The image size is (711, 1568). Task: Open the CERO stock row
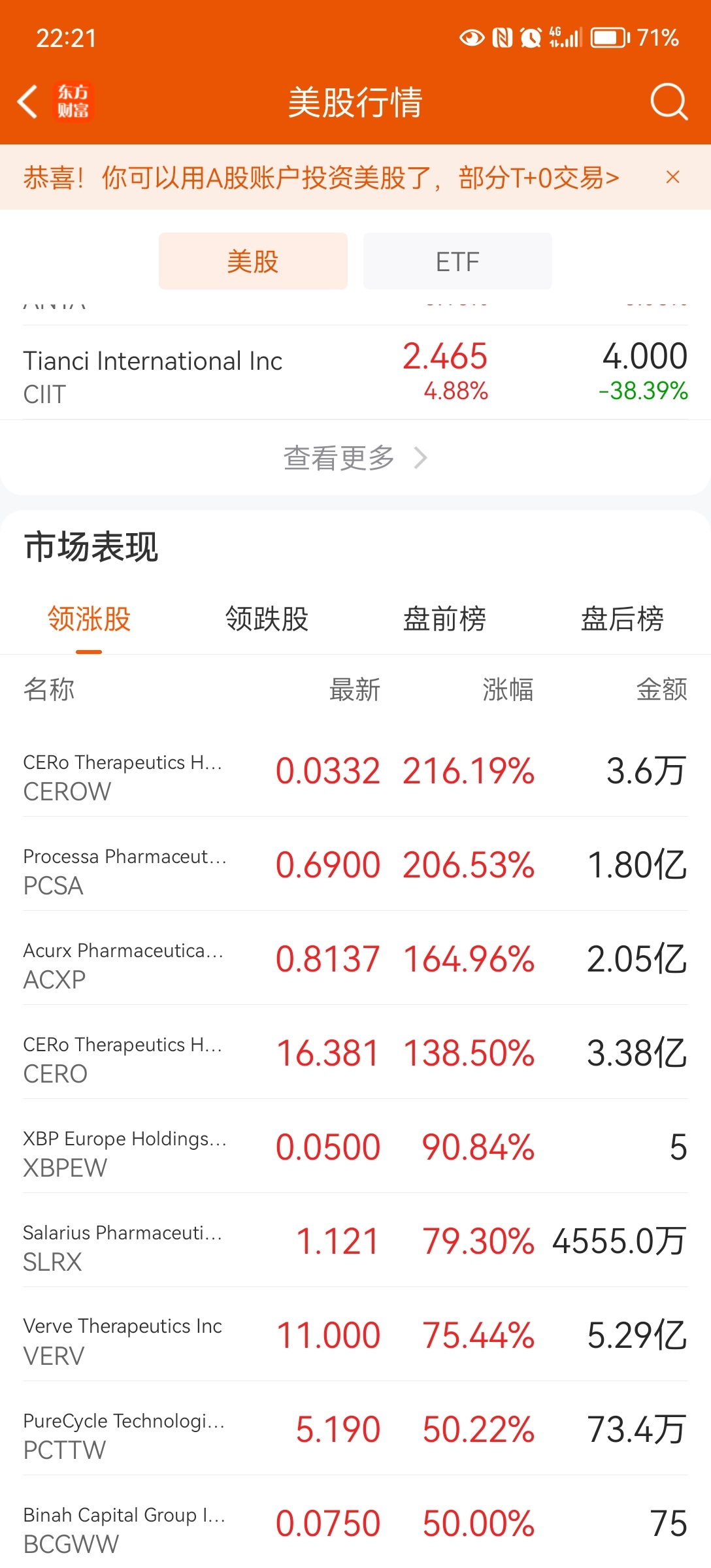coord(355,1052)
